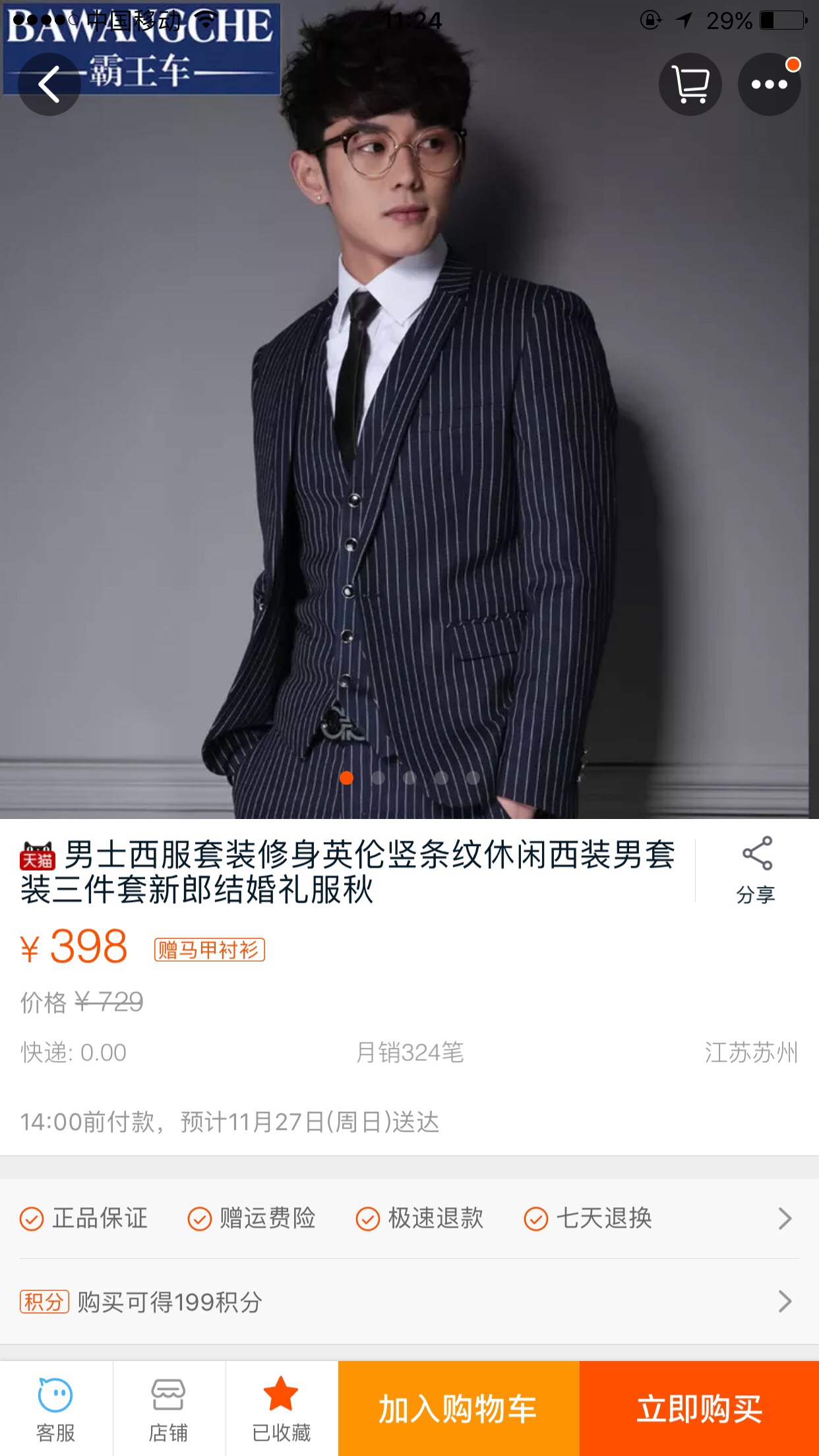Screen dimensions: 819x1456
Task: Go back using the top-left arrow
Action: pyautogui.click(x=49, y=84)
